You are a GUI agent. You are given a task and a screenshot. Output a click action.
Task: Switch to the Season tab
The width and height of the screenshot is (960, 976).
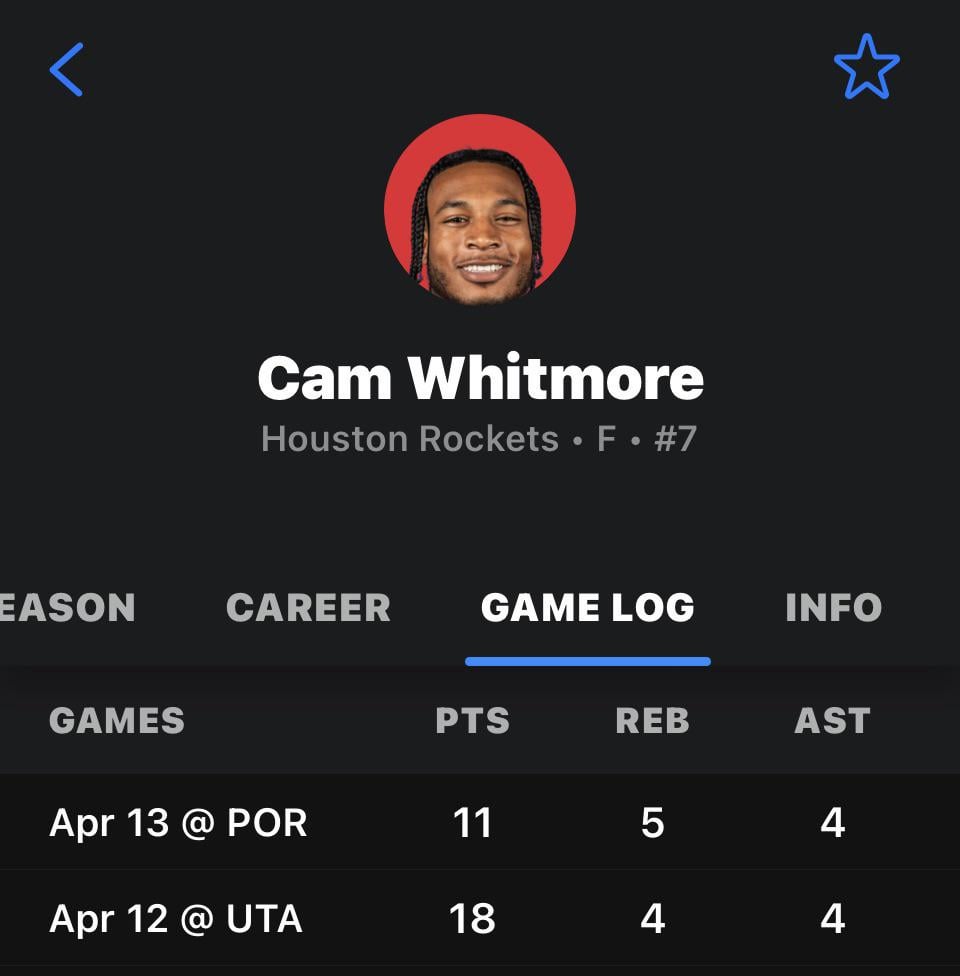[x=67, y=607]
